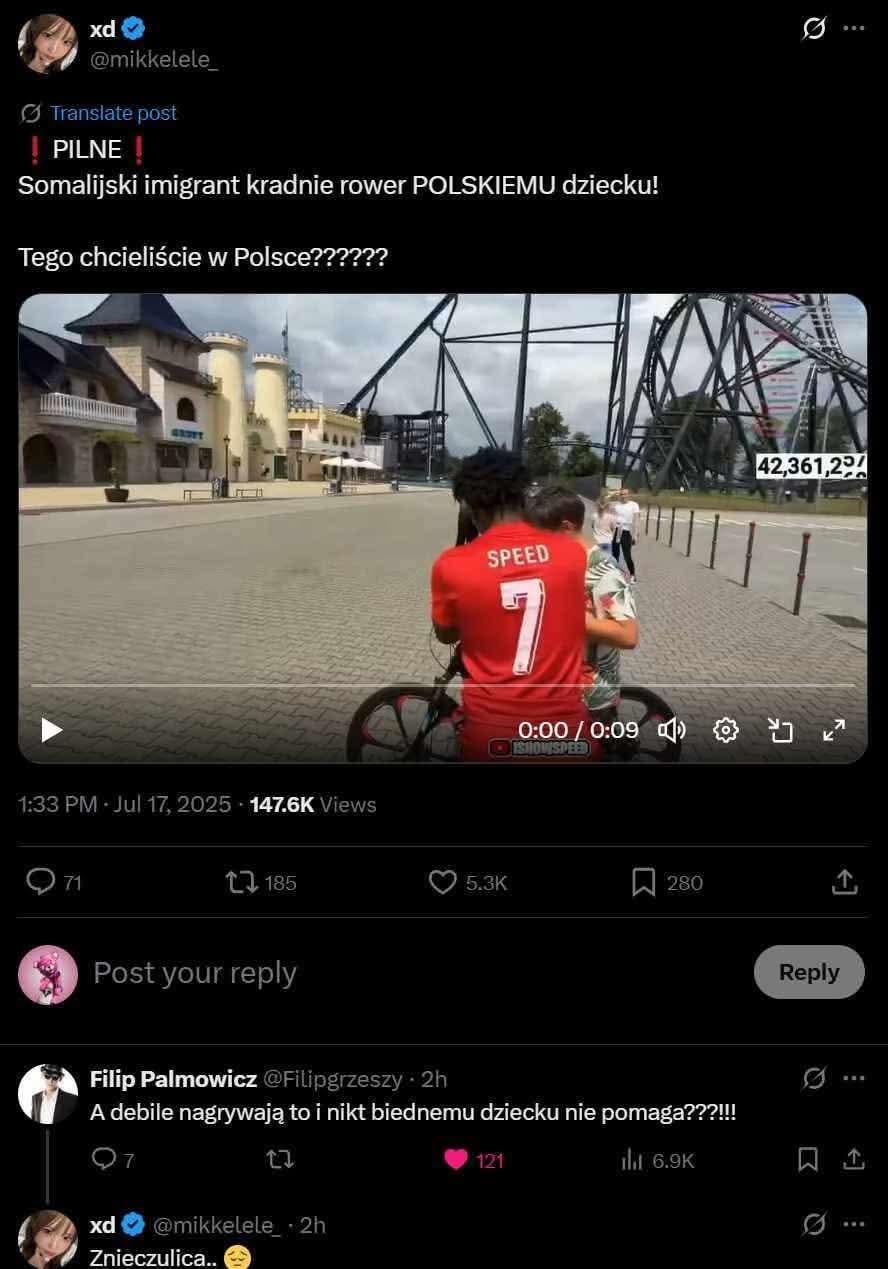This screenshot has height=1269, width=888.
Task: Unmute the video sound
Action: click(x=671, y=730)
